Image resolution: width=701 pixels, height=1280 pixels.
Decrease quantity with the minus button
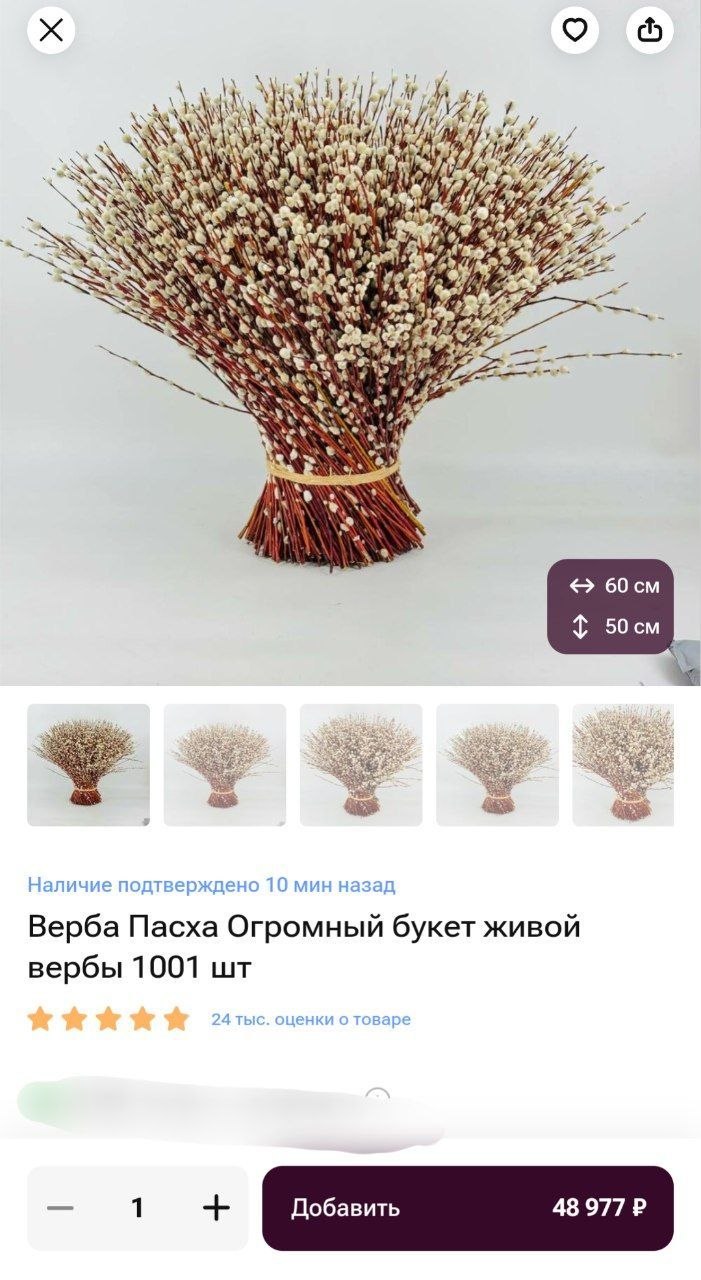click(60, 1208)
